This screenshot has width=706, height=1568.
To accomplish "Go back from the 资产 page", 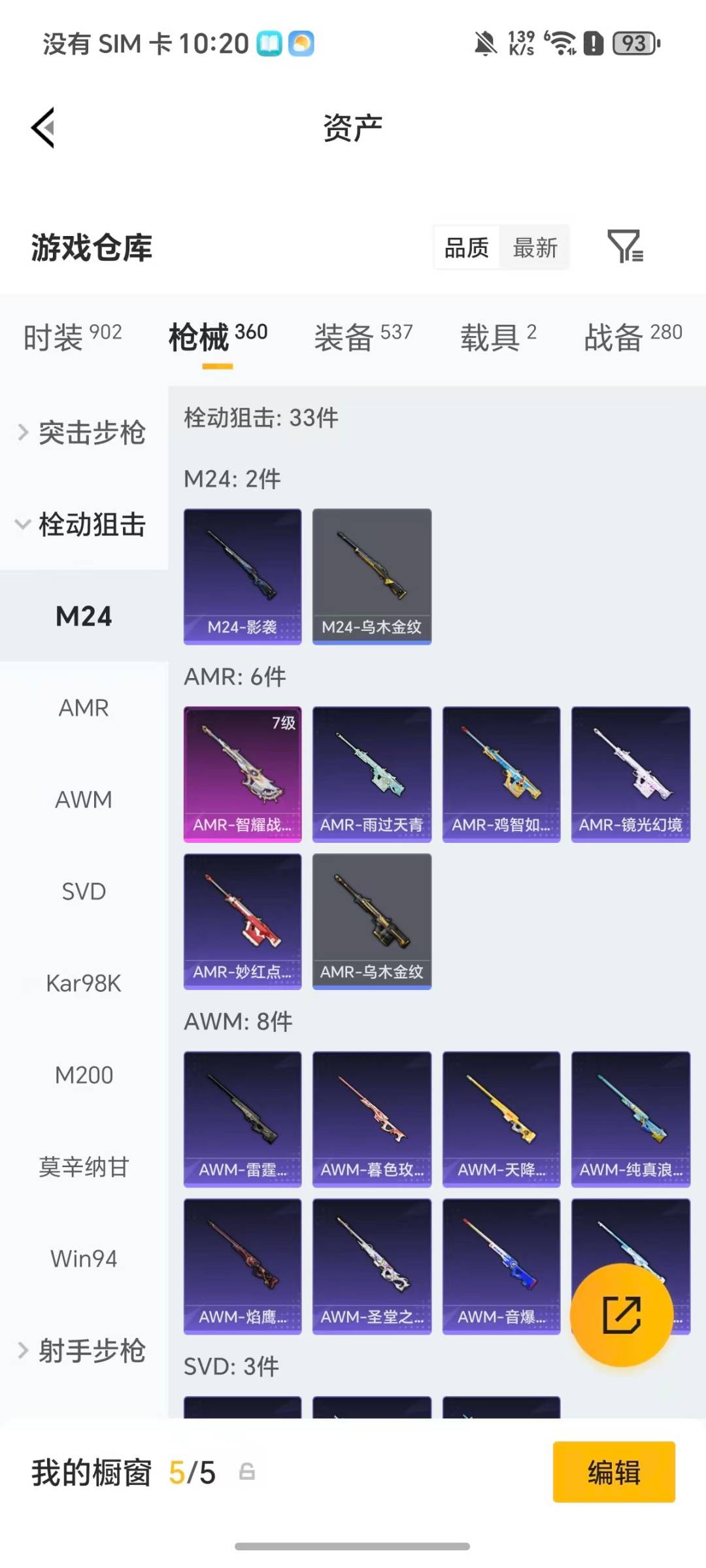I will (x=43, y=128).
